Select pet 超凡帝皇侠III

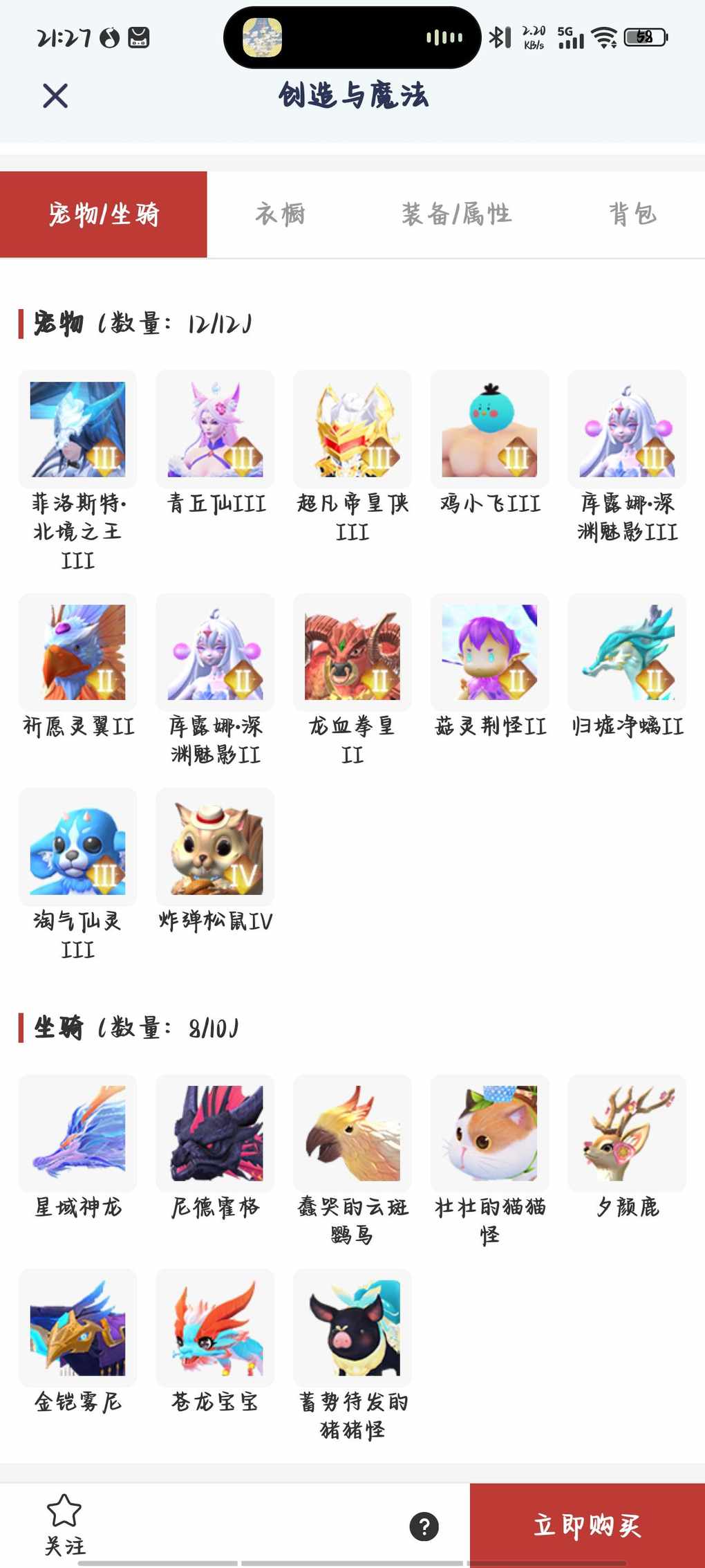click(x=352, y=430)
